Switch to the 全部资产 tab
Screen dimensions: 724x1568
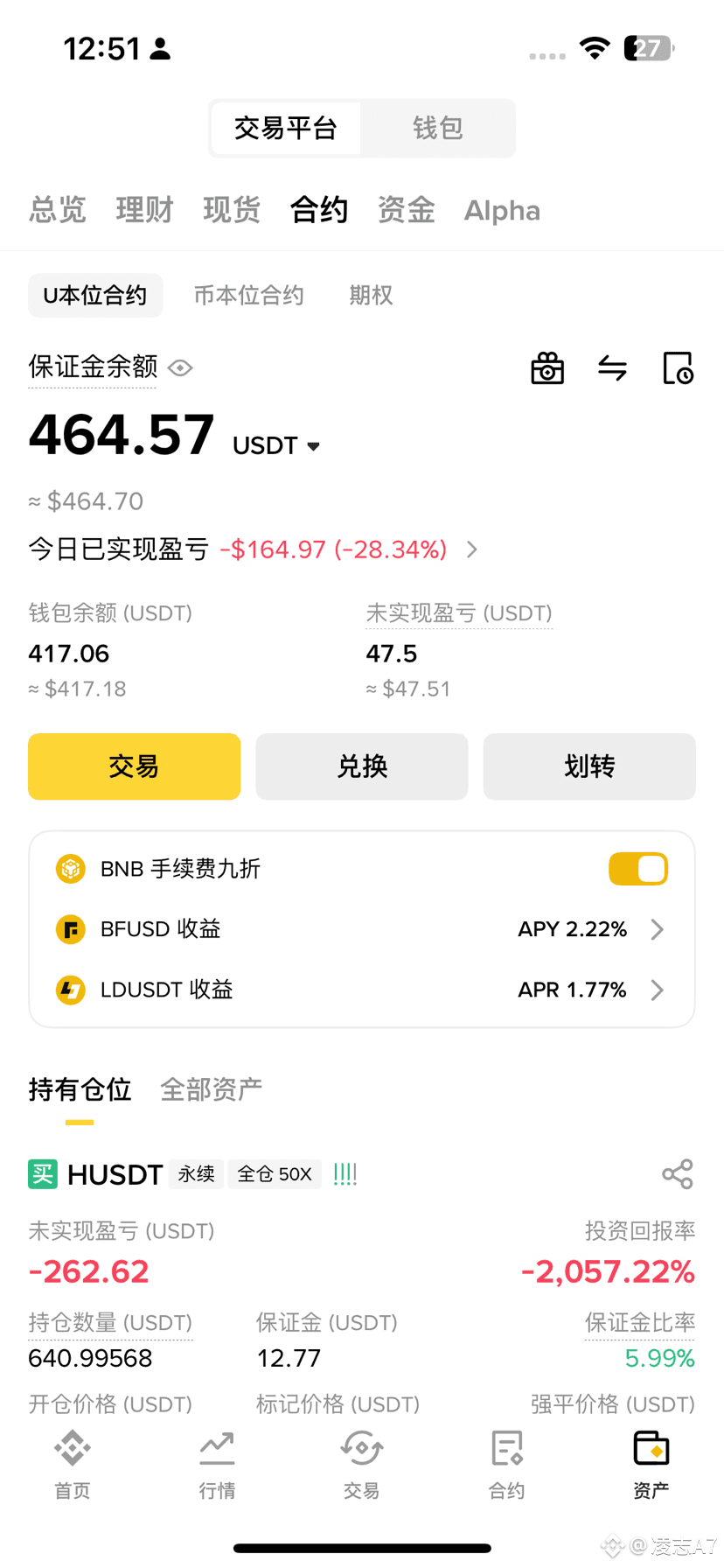pos(211,1089)
